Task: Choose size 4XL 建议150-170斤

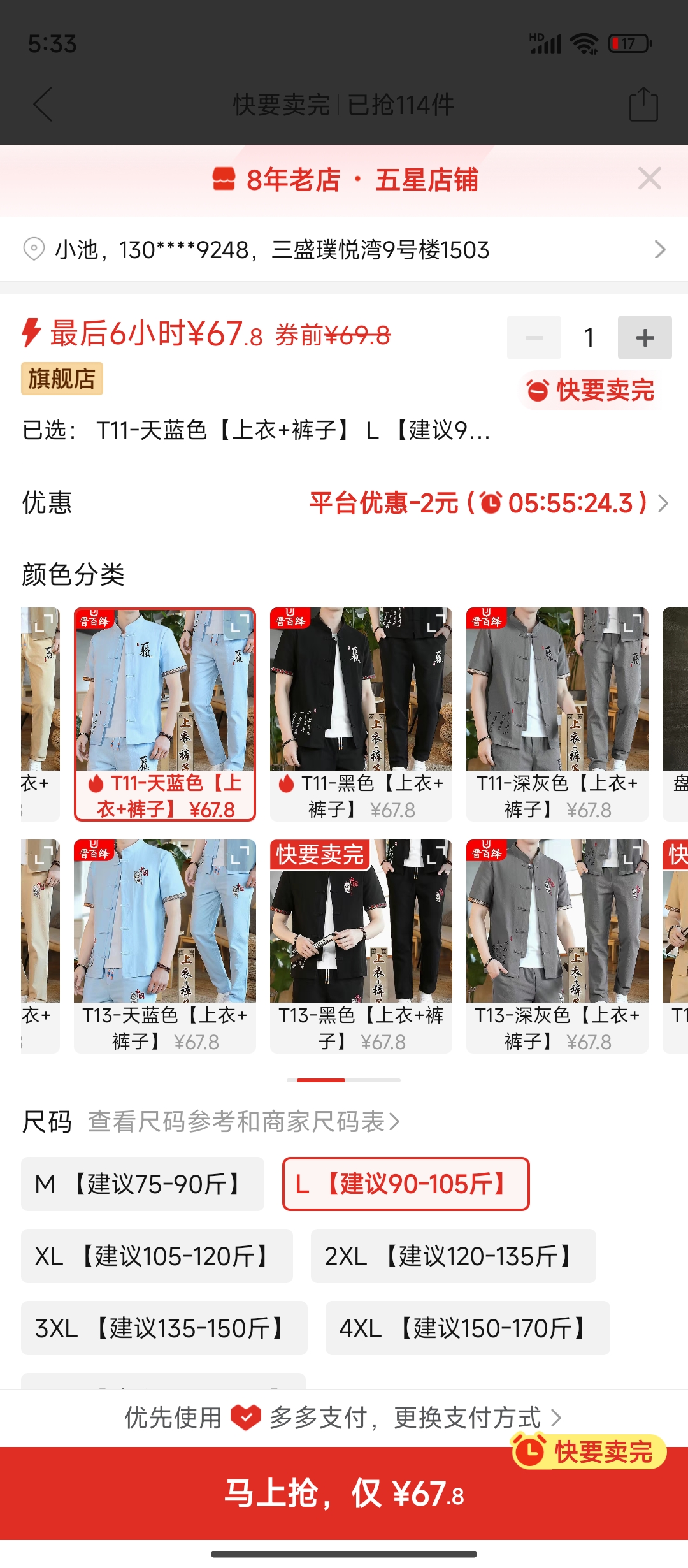Action: coord(467,1328)
